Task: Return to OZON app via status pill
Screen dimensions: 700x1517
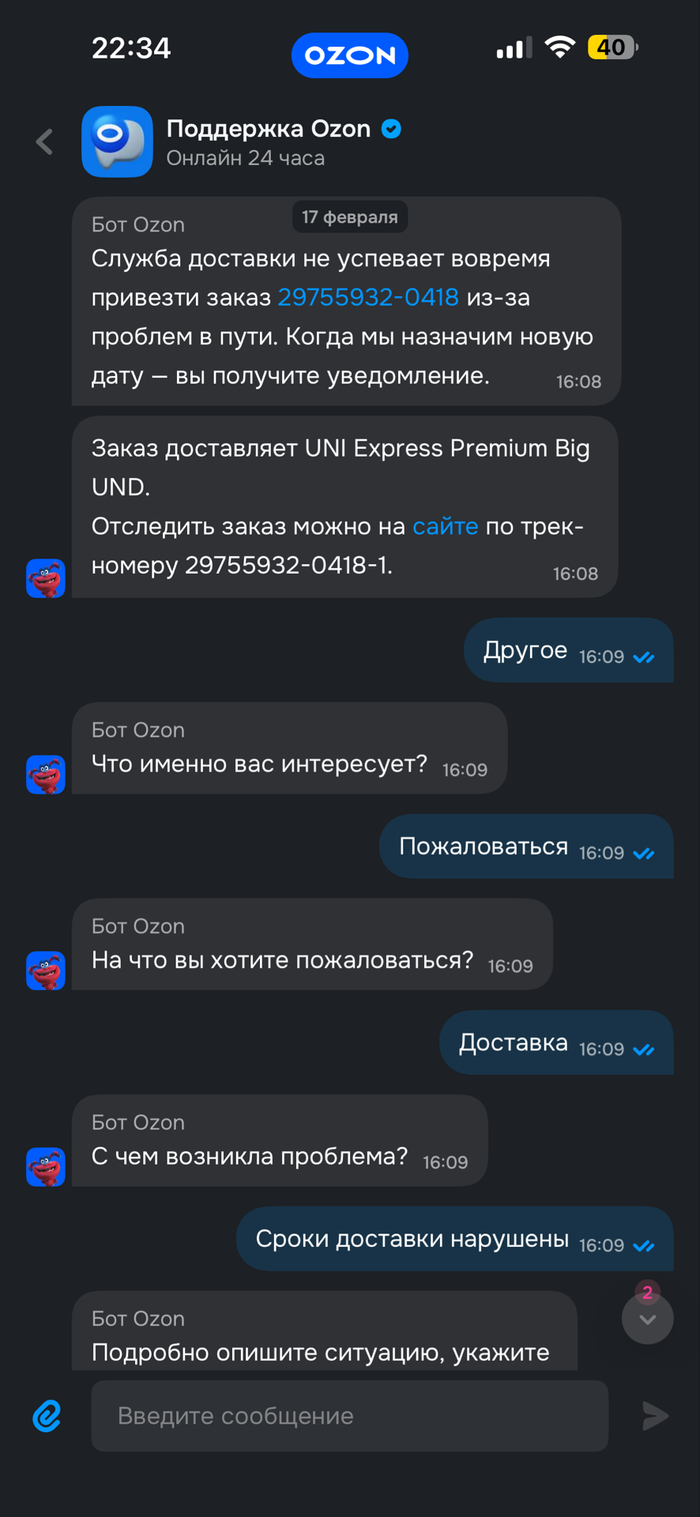Action: pos(350,55)
